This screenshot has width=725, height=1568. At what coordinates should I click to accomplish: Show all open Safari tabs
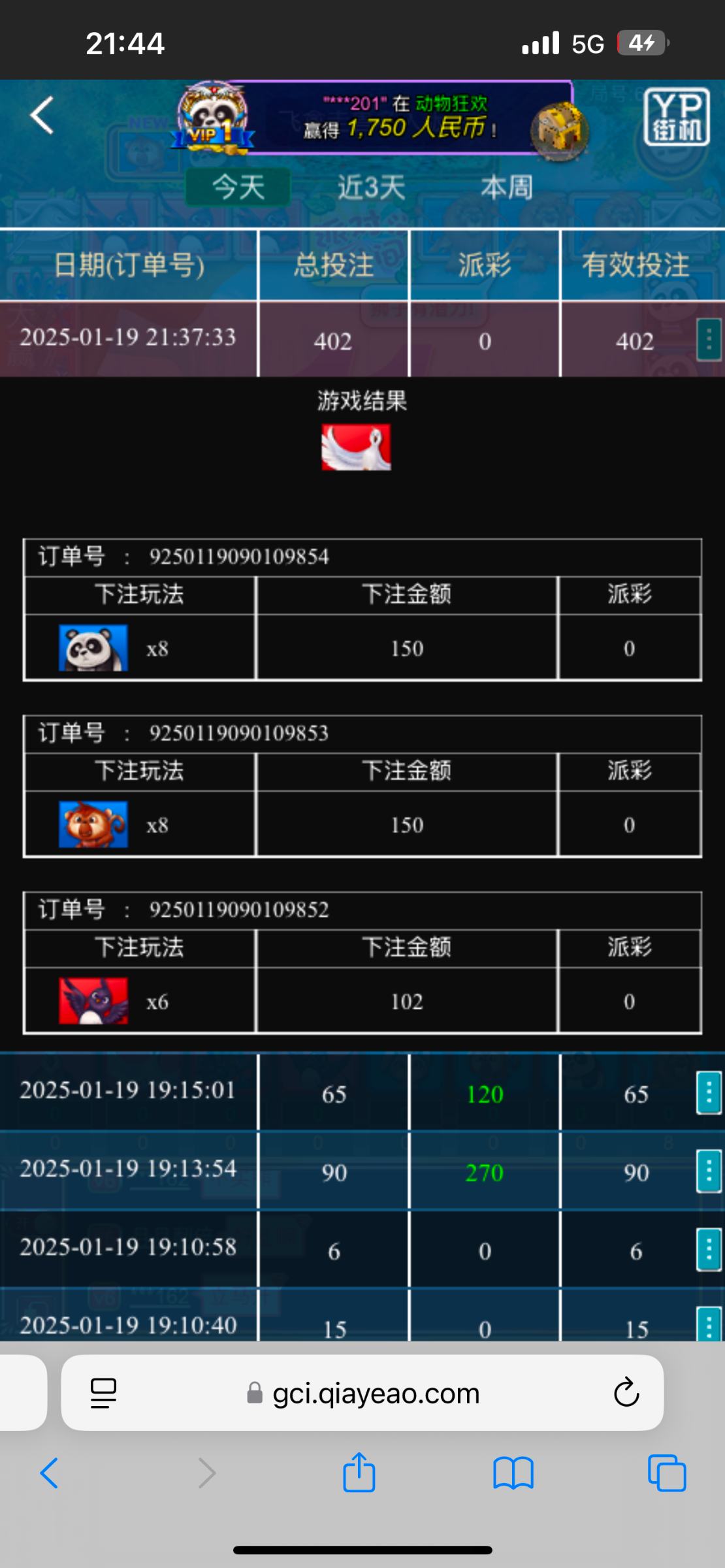(666, 1474)
